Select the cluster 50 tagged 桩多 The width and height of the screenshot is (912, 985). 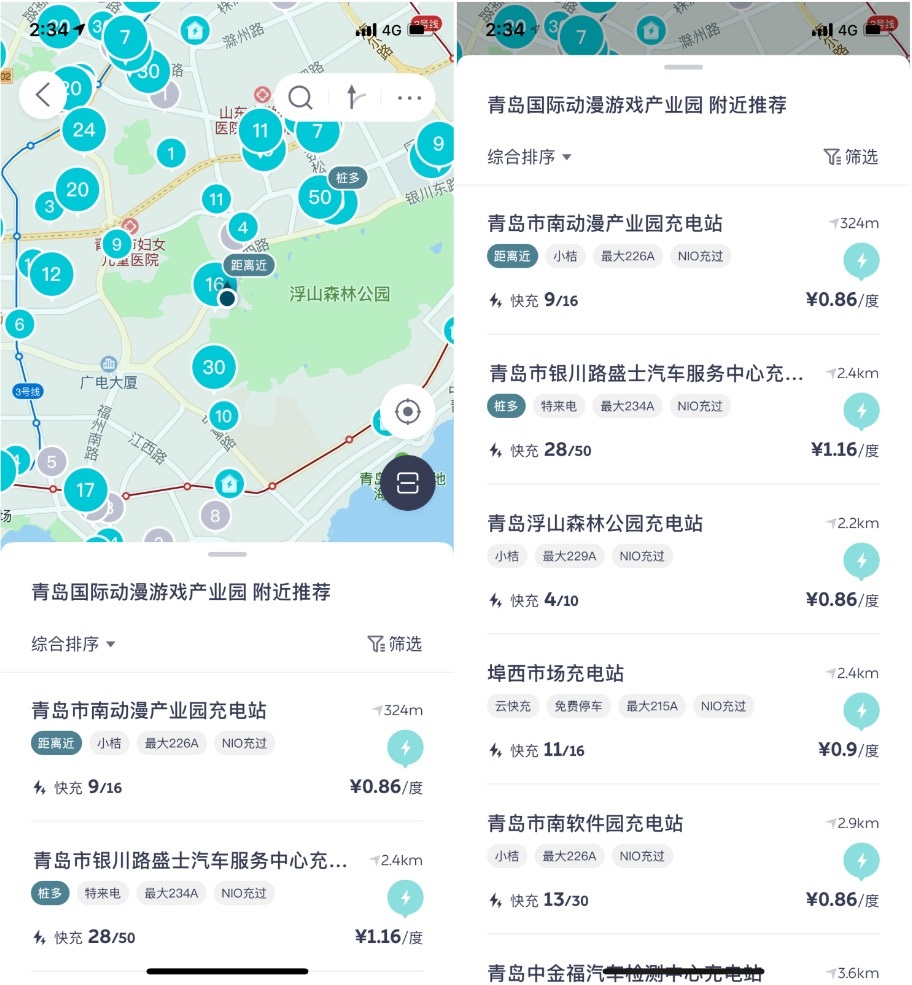pyautogui.click(x=320, y=197)
